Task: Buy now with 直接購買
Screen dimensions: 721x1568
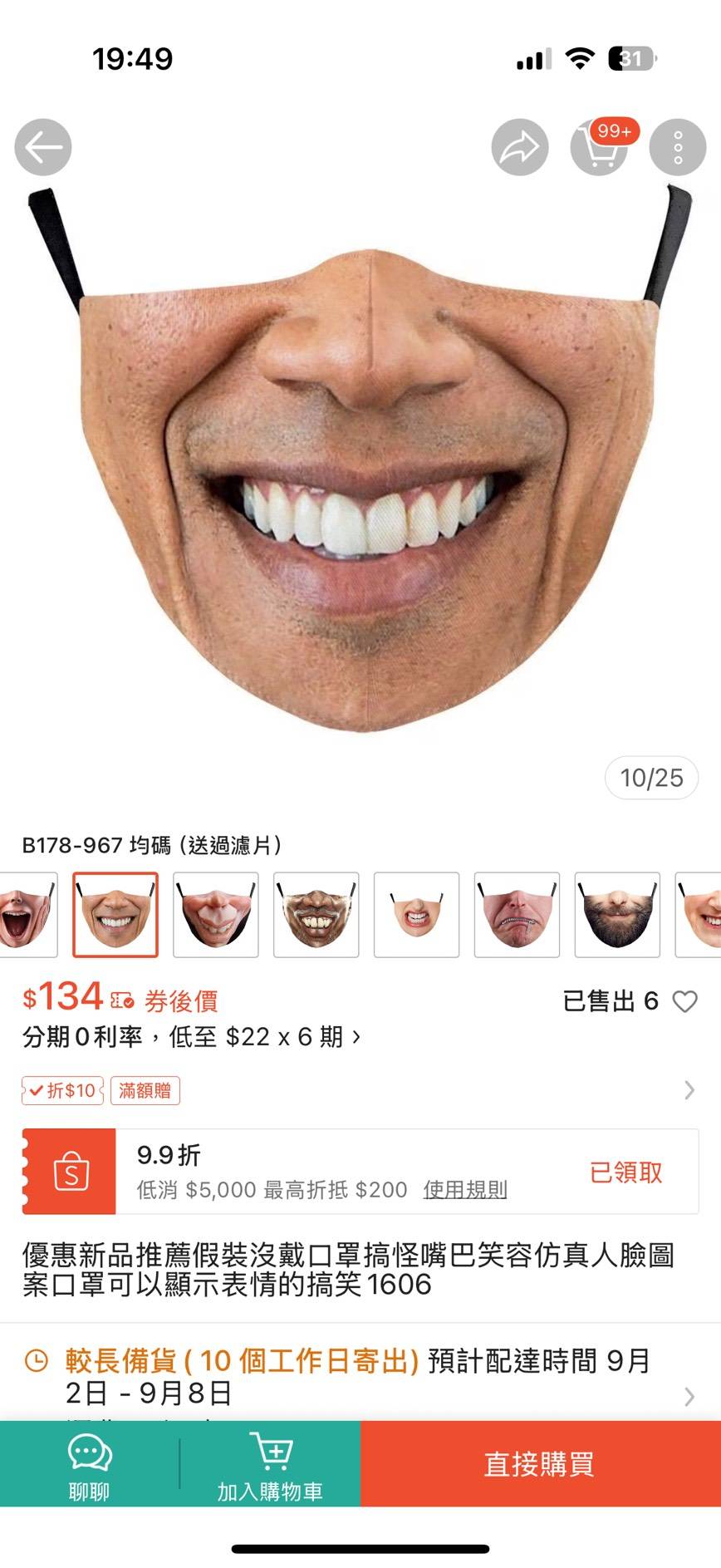Action: [x=540, y=1464]
